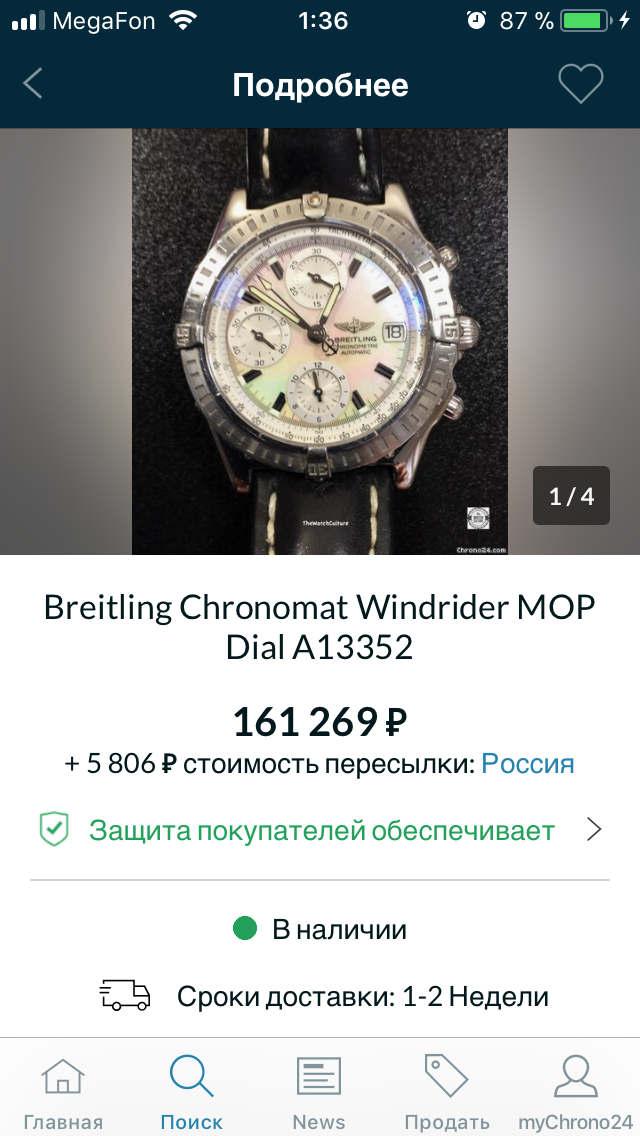Add this Breitling watch to favorites
This screenshot has width=640, height=1136.
coord(580,84)
